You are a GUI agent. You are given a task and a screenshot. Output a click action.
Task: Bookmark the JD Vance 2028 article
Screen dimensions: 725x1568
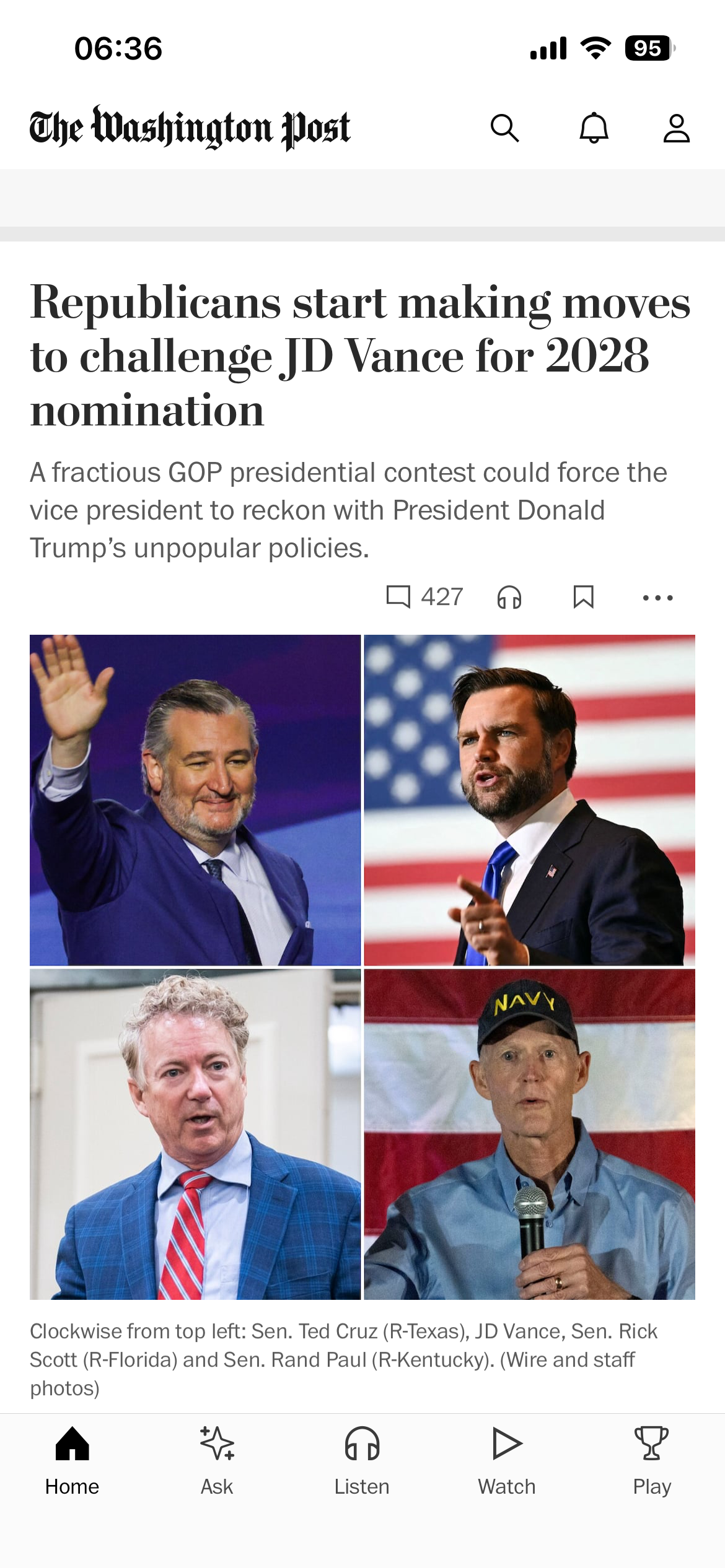click(x=584, y=597)
